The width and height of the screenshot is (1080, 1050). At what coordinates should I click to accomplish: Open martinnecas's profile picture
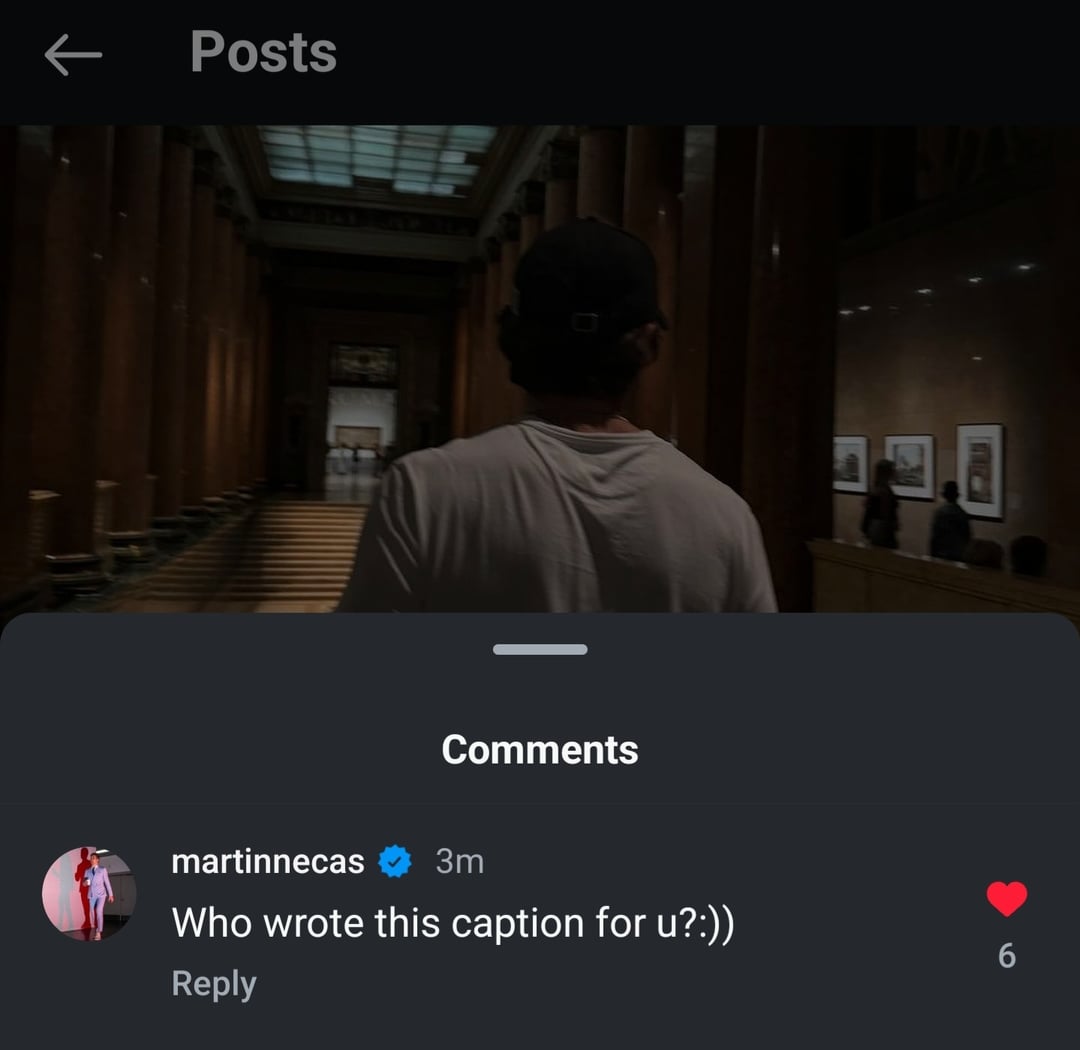pos(89,893)
